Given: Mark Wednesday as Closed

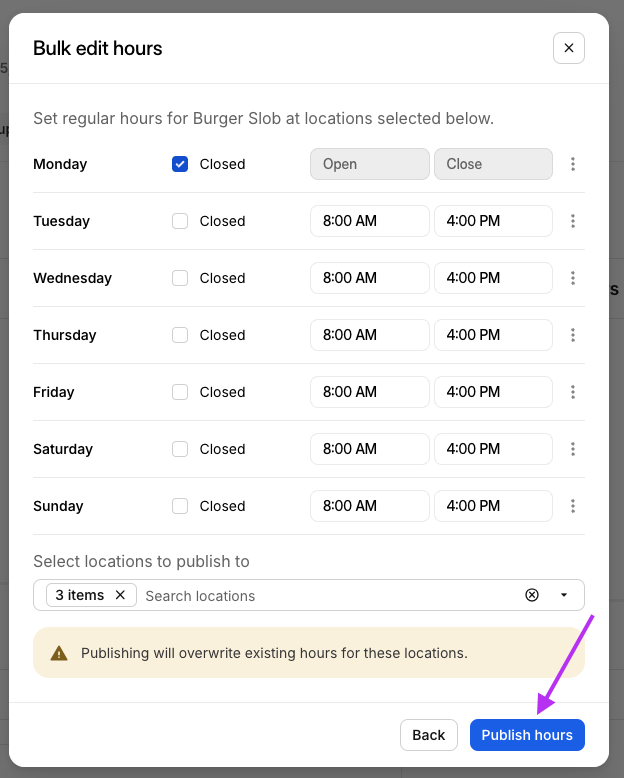Looking at the screenshot, I should (180, 278).
